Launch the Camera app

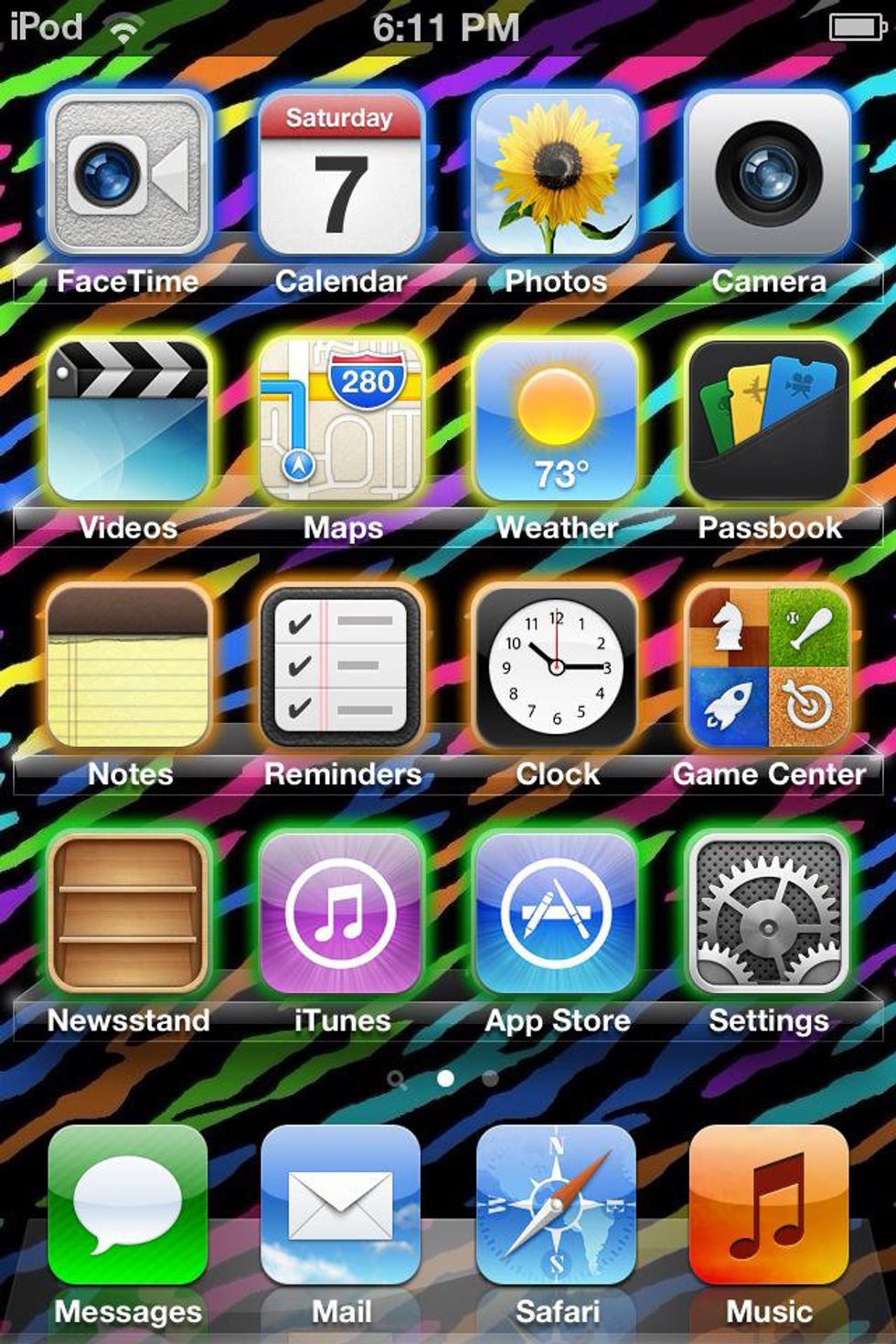coord(768,174)
